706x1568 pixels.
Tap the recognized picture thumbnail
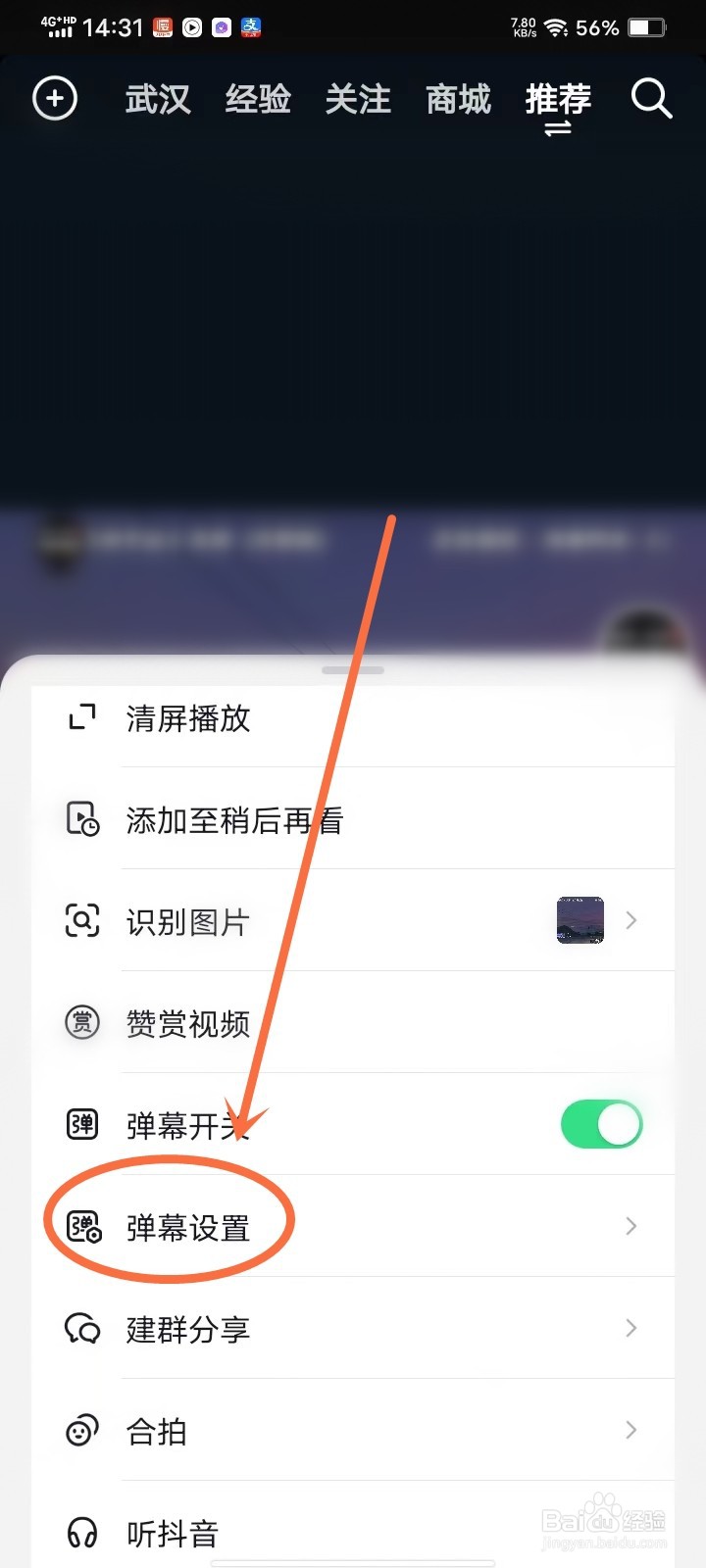coord(580,921)
